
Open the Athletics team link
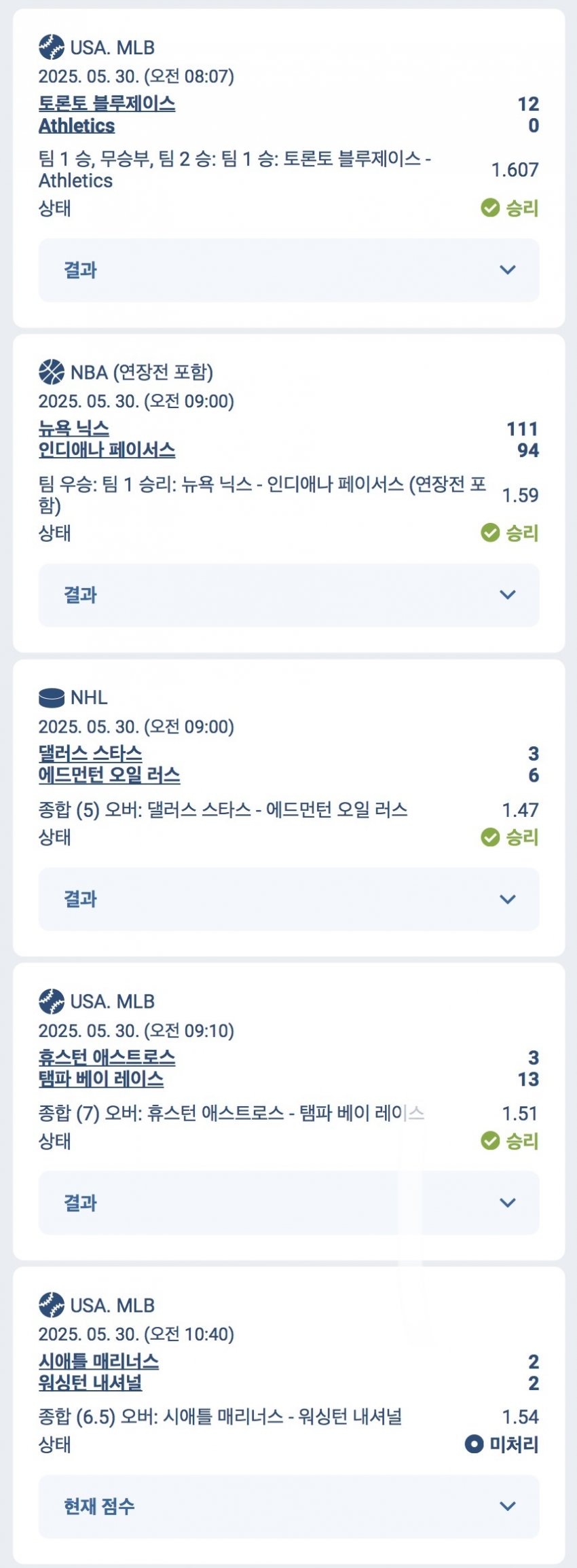click(76, 126)
